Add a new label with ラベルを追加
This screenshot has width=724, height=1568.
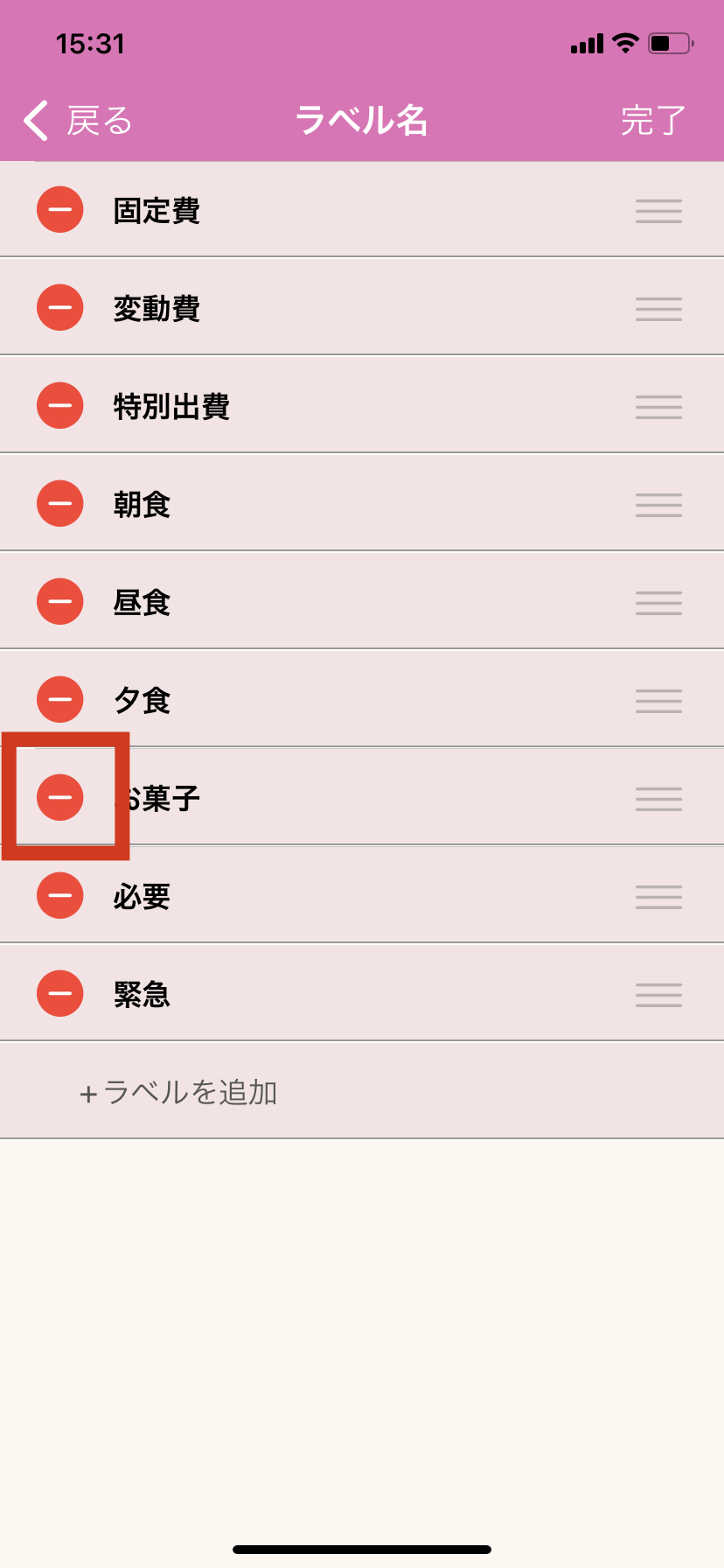click(178, 1093)
